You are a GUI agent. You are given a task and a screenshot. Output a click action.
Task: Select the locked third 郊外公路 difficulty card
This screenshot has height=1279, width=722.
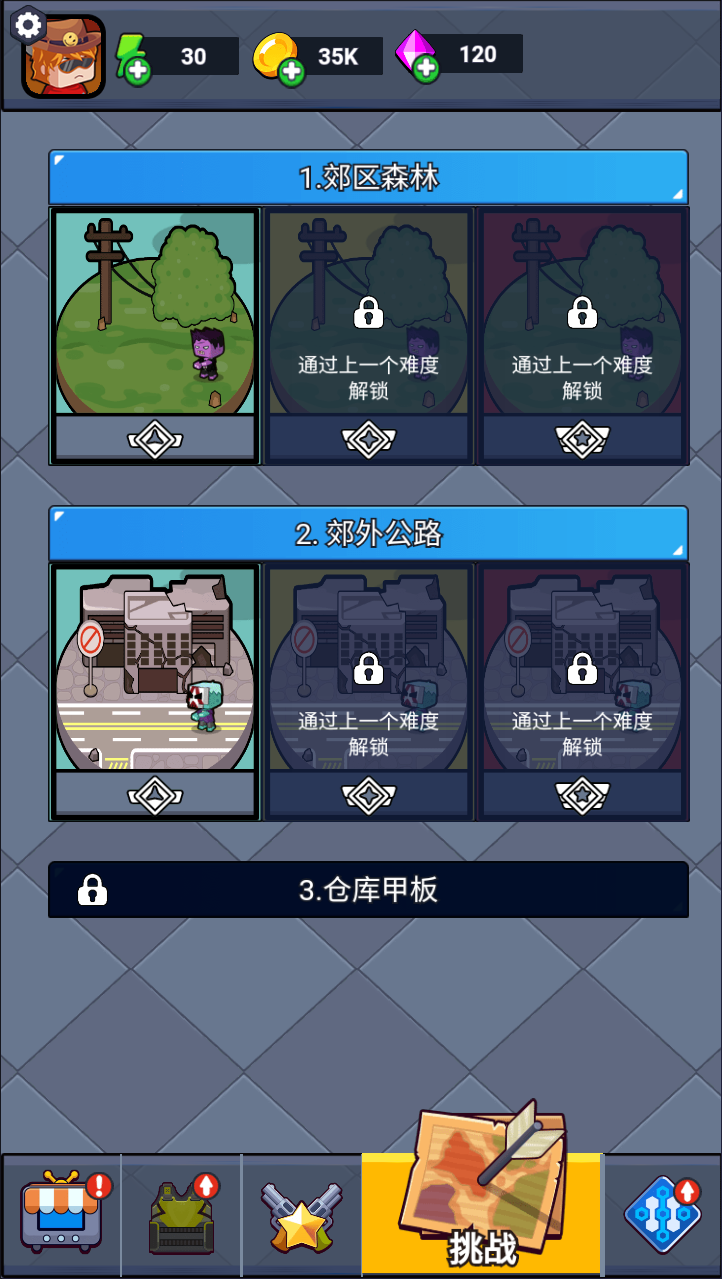click(582, 690)
